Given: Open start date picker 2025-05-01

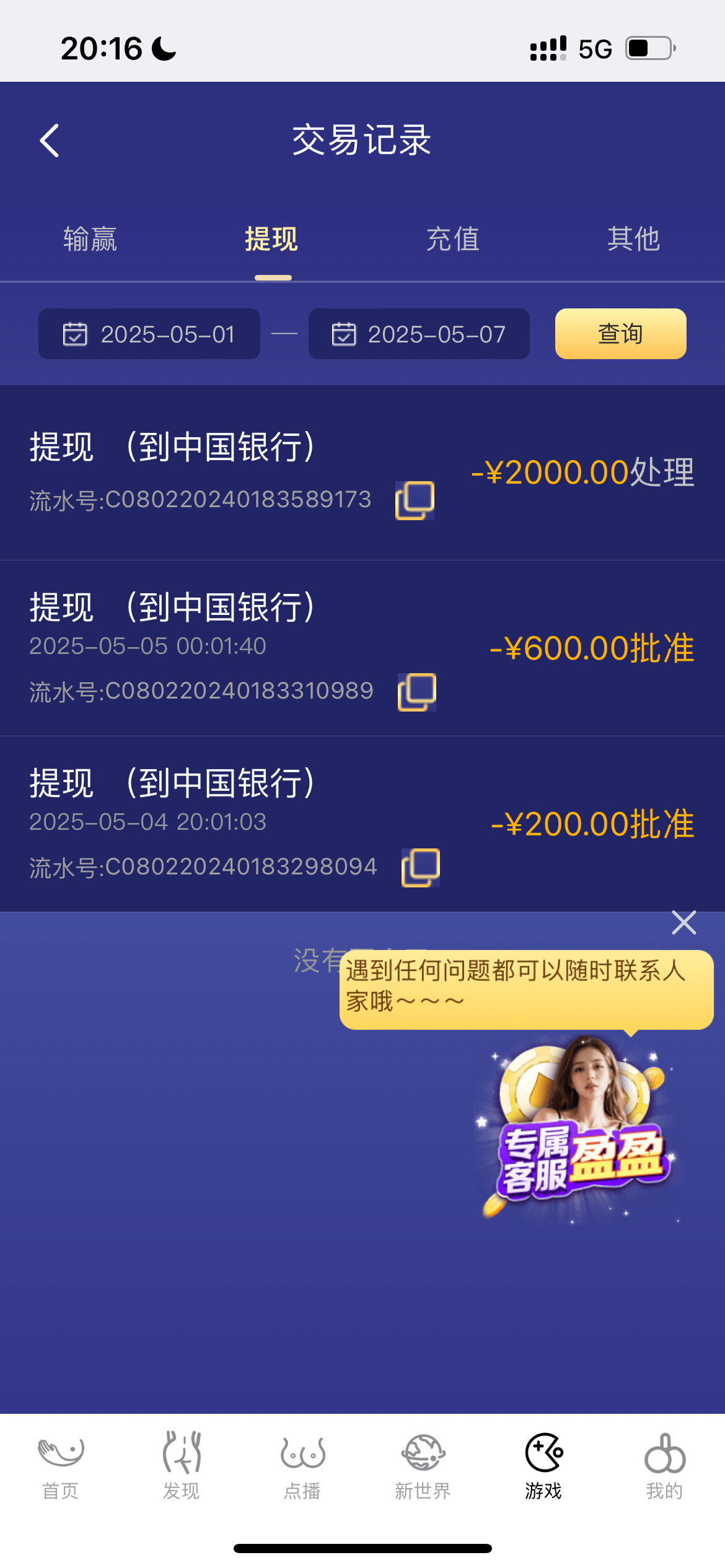Looking at the screenshot, I should 149,334.
